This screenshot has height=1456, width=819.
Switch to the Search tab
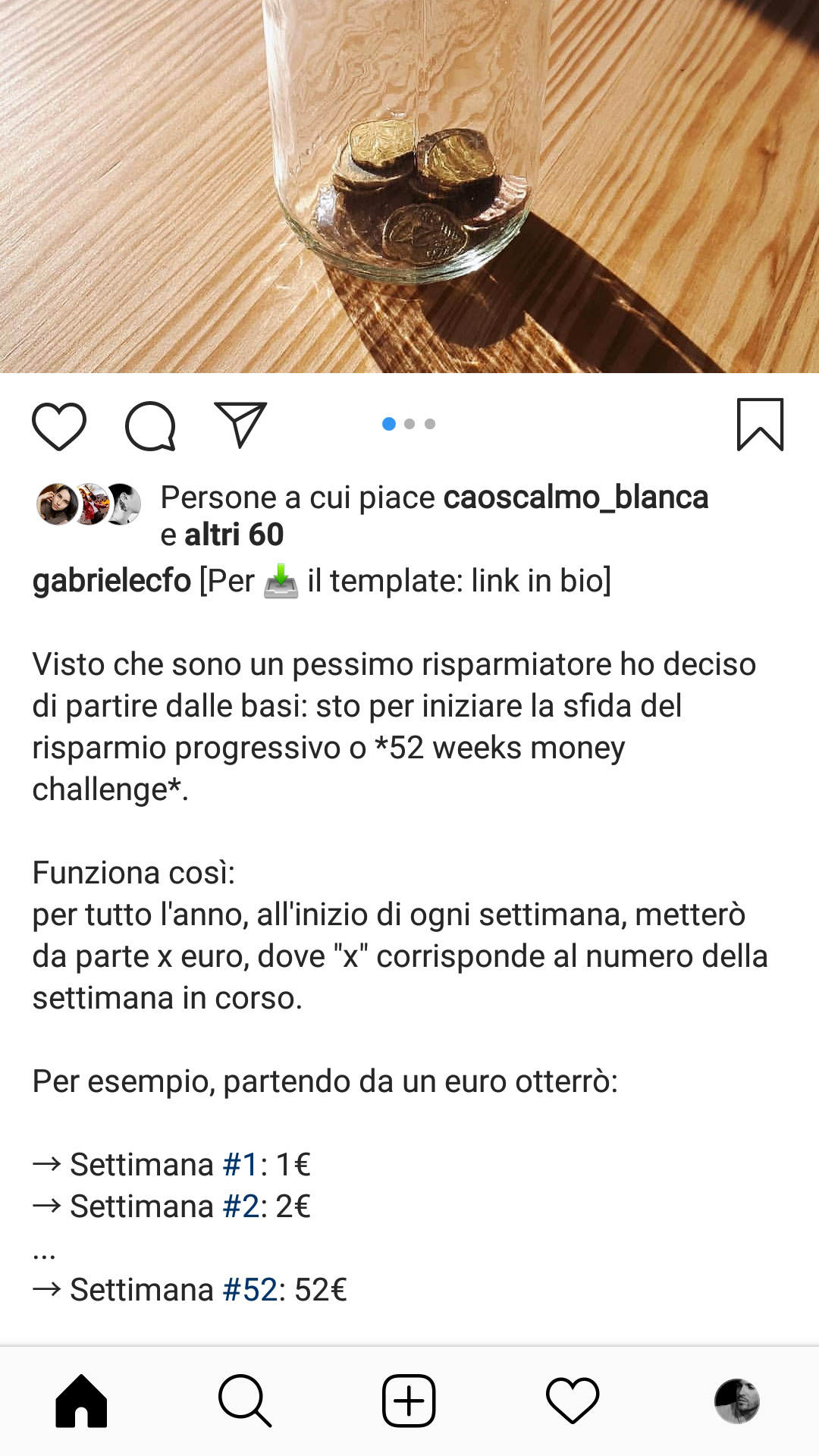pos(245,1401)
